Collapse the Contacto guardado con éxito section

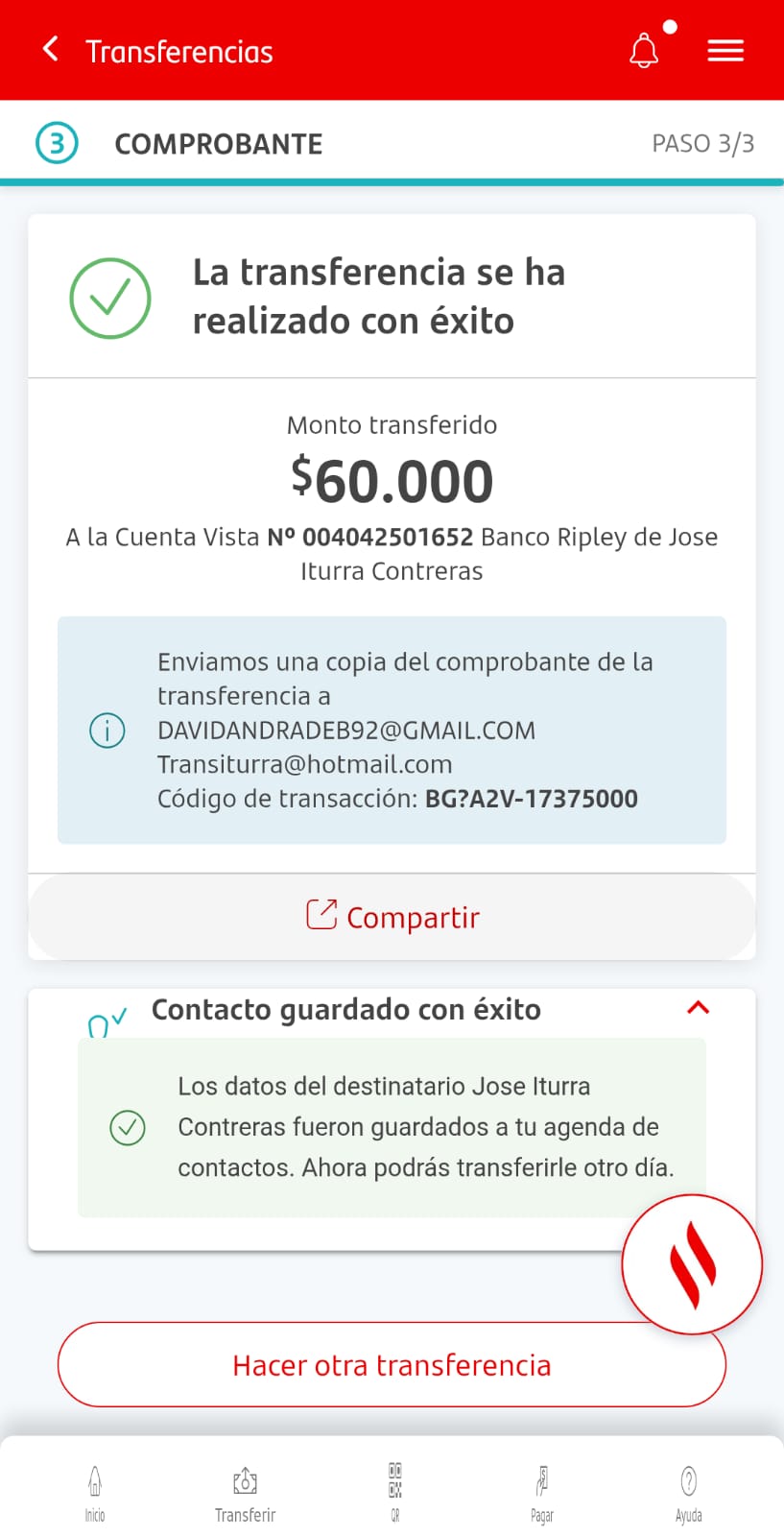(698, 1008)
